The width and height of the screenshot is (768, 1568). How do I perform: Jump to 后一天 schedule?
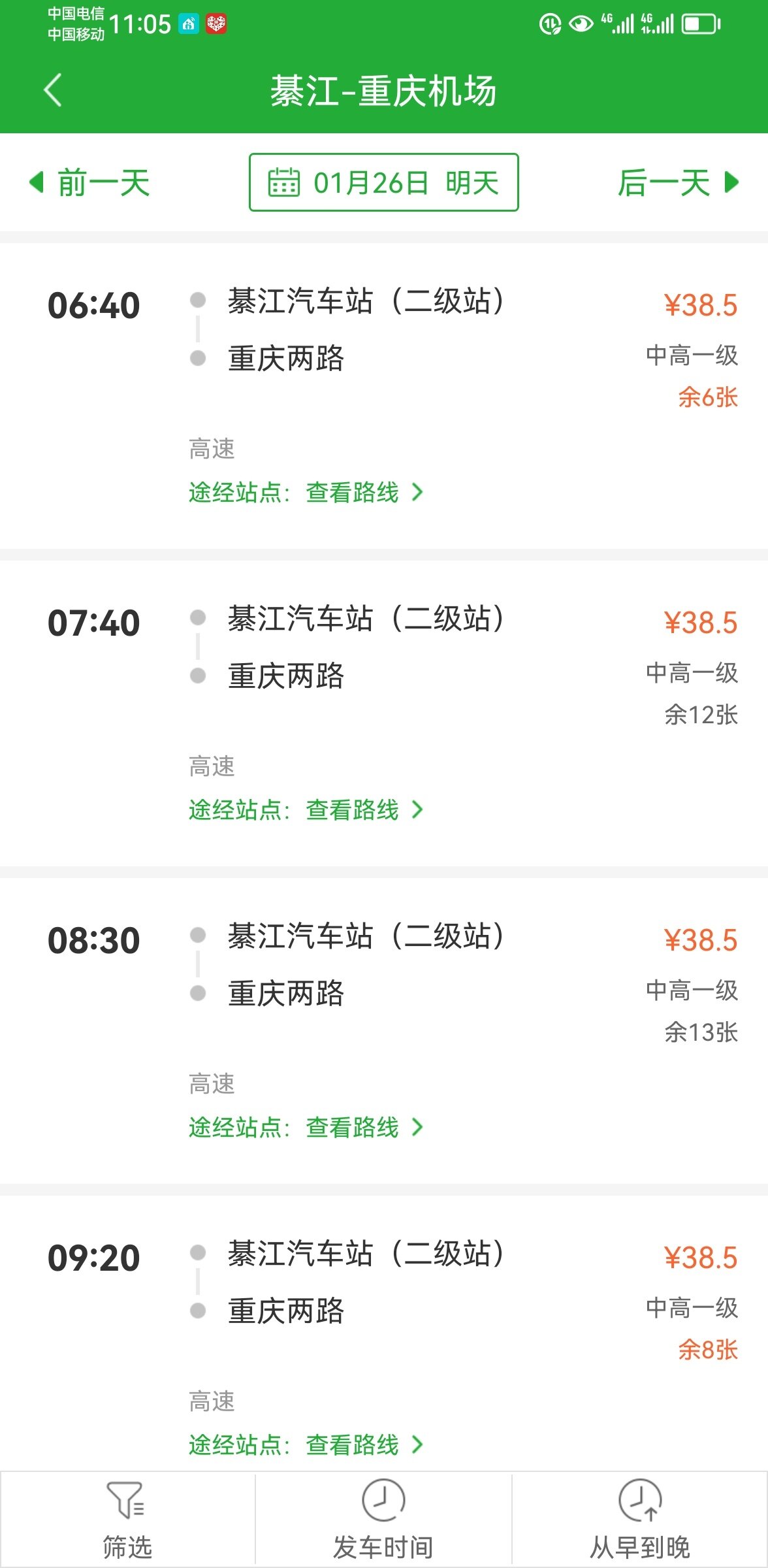[677, 182]
